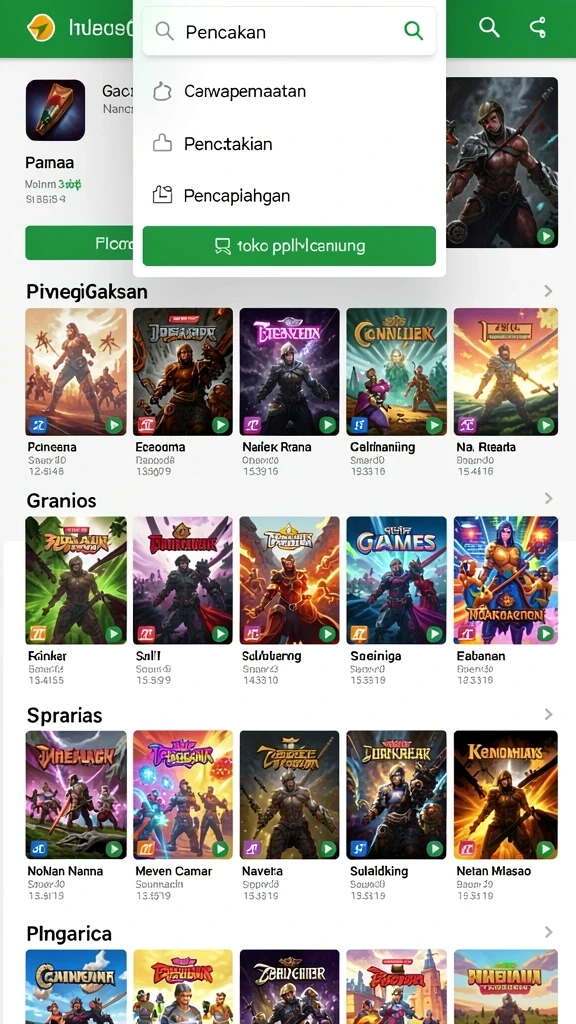Open search from the top app bar
The image size is (576, 1024).
(488, 27)
